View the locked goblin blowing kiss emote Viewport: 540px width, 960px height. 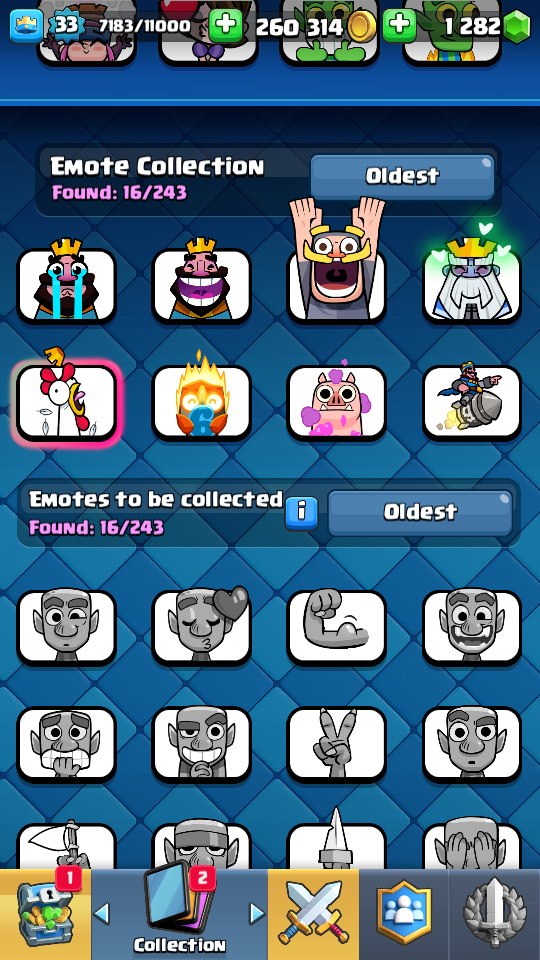tap(201, 626)
